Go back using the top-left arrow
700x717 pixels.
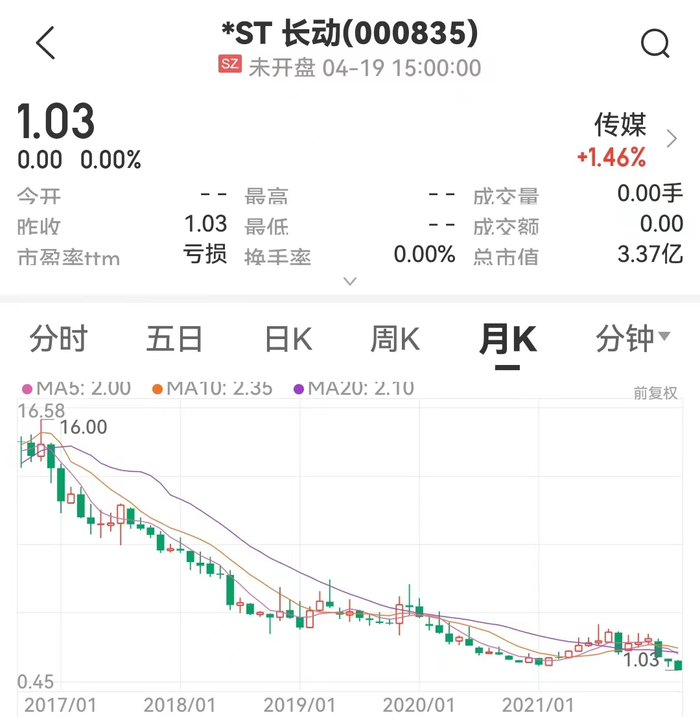pyautogui.click(x=46, y=43)
